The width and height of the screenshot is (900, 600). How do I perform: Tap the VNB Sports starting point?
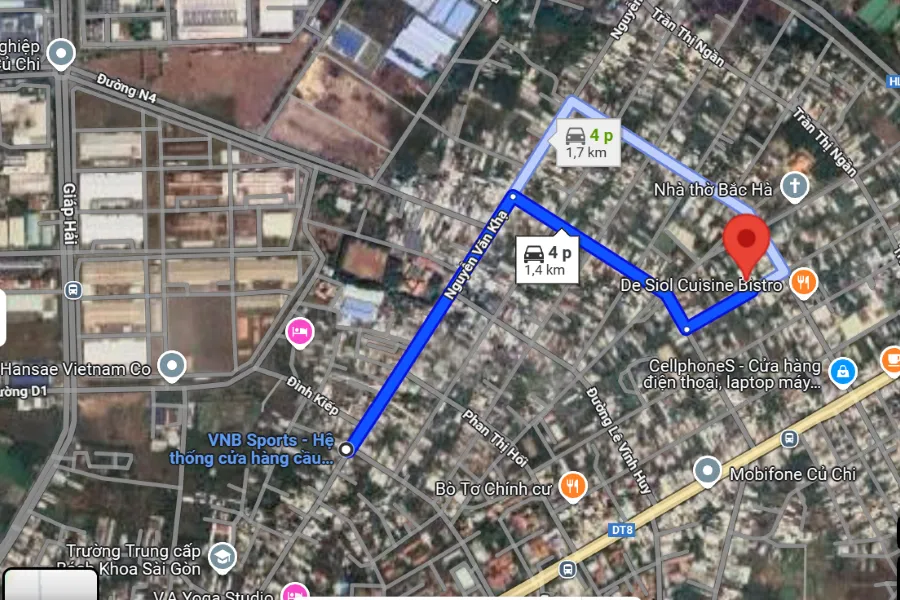pyautogui.click(x=346, y=450)
